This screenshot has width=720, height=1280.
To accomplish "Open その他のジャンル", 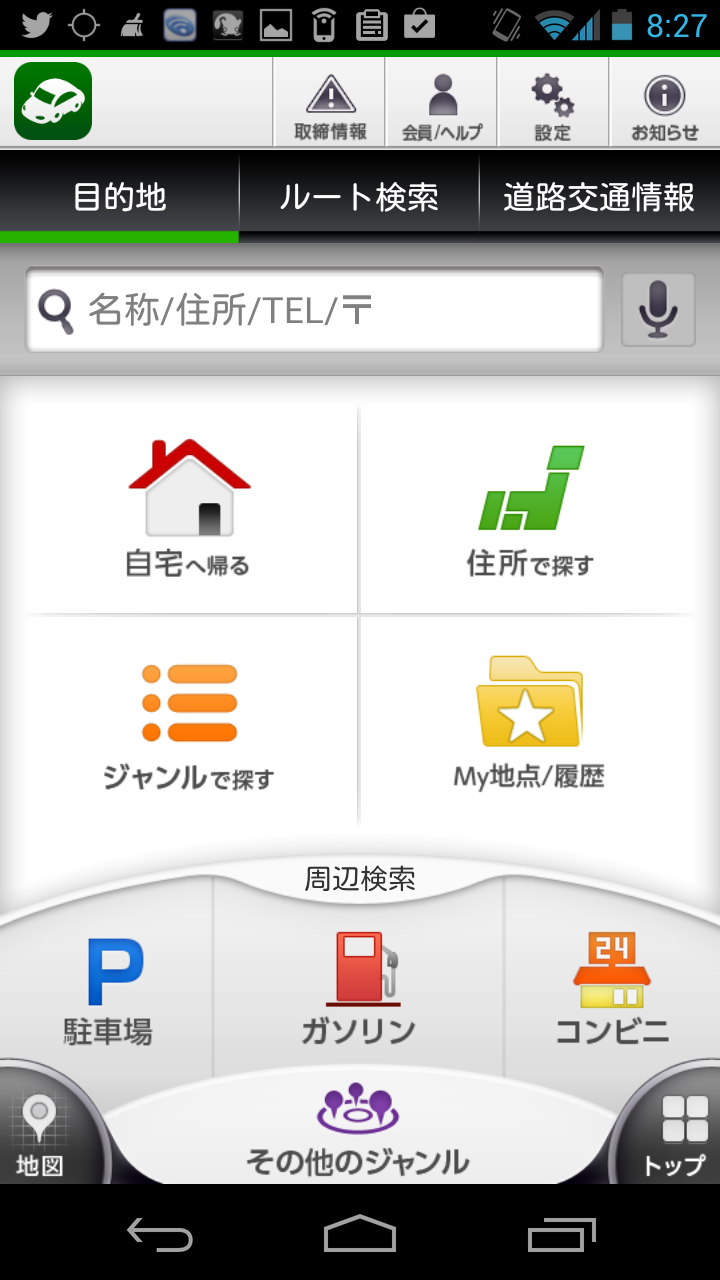I will [x=358, y=1130].
